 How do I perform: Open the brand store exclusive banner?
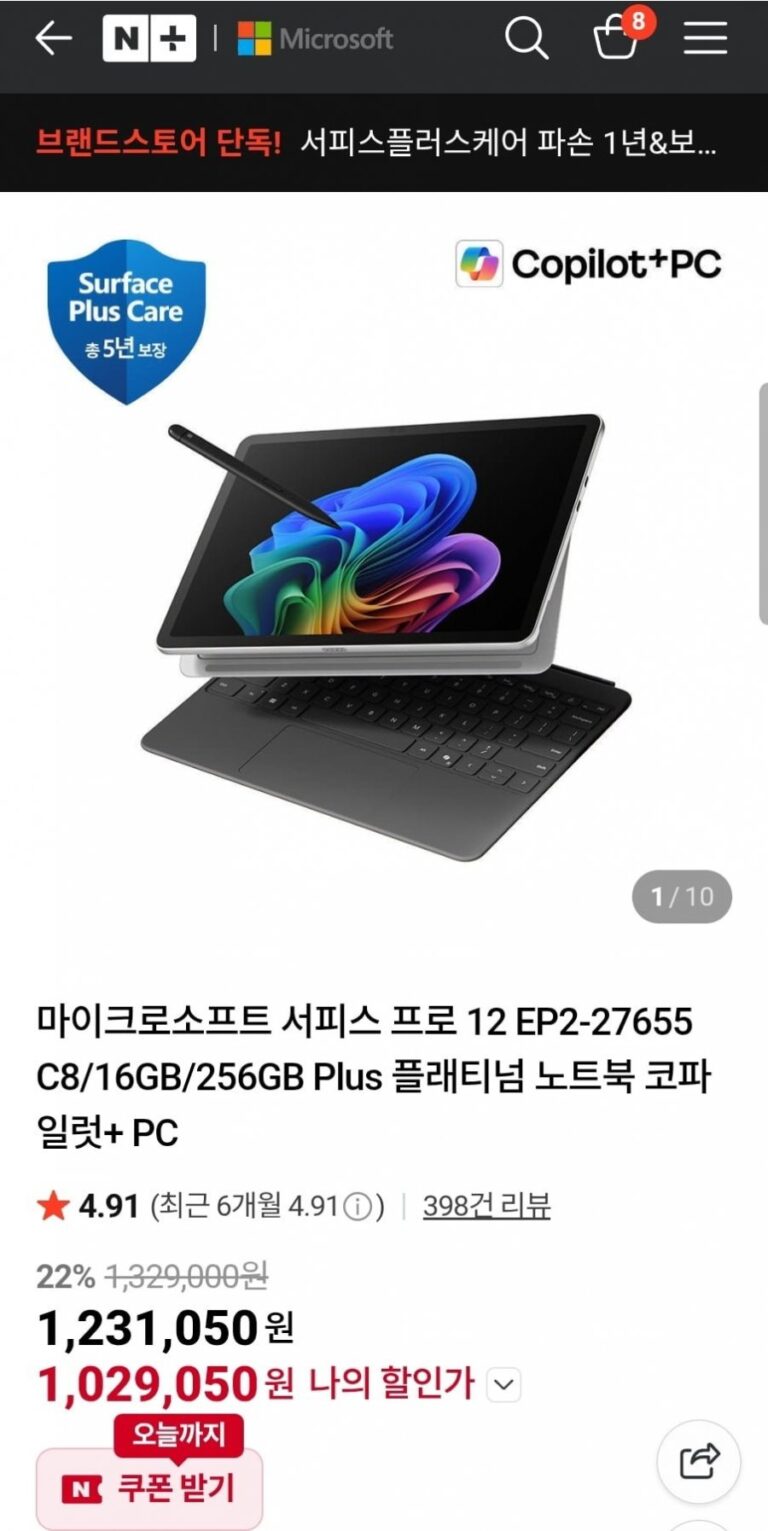coord(376,142)
